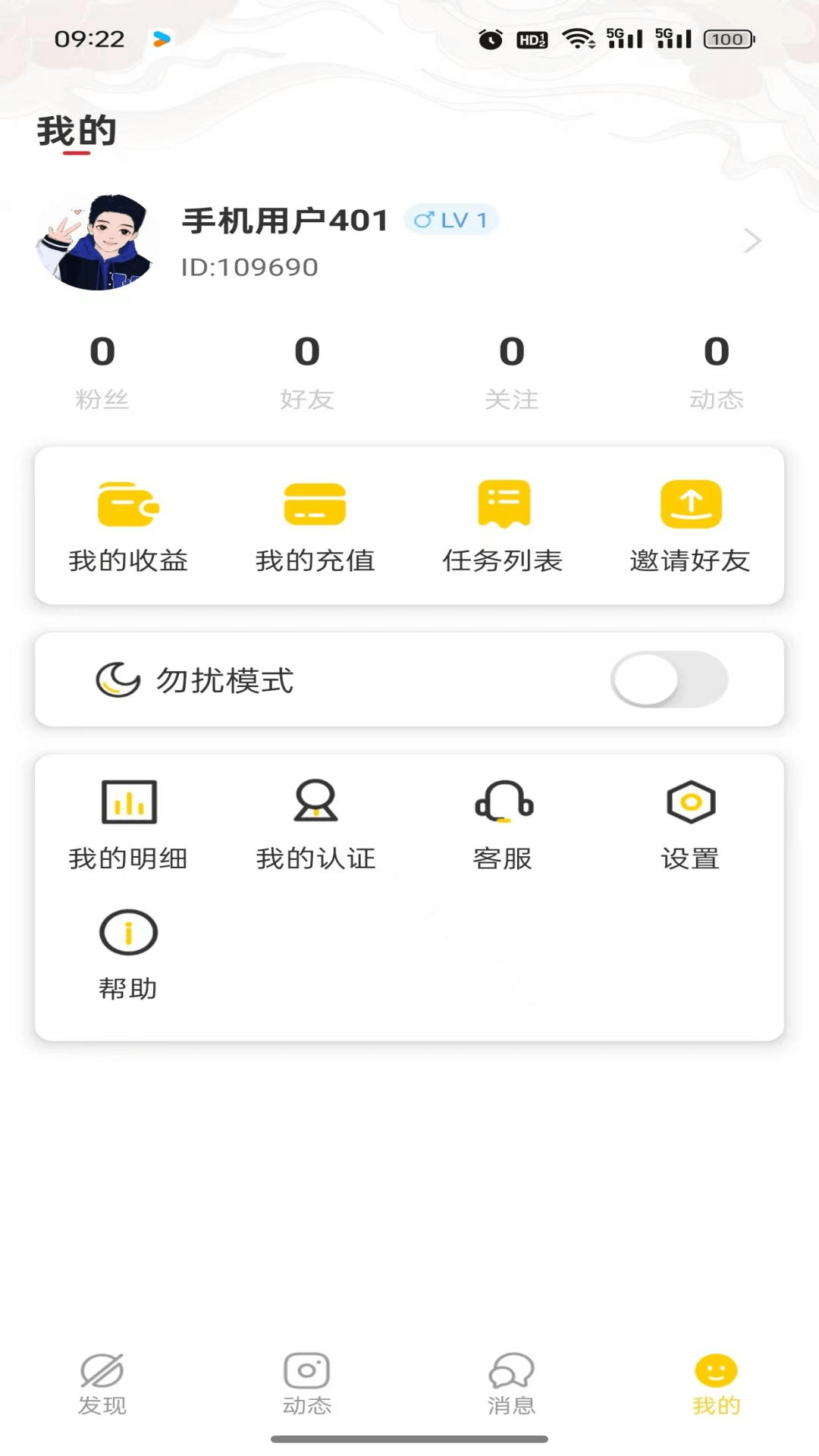View the 粉丝 followers list
The image size is (819, 1456).
point(102,372)
